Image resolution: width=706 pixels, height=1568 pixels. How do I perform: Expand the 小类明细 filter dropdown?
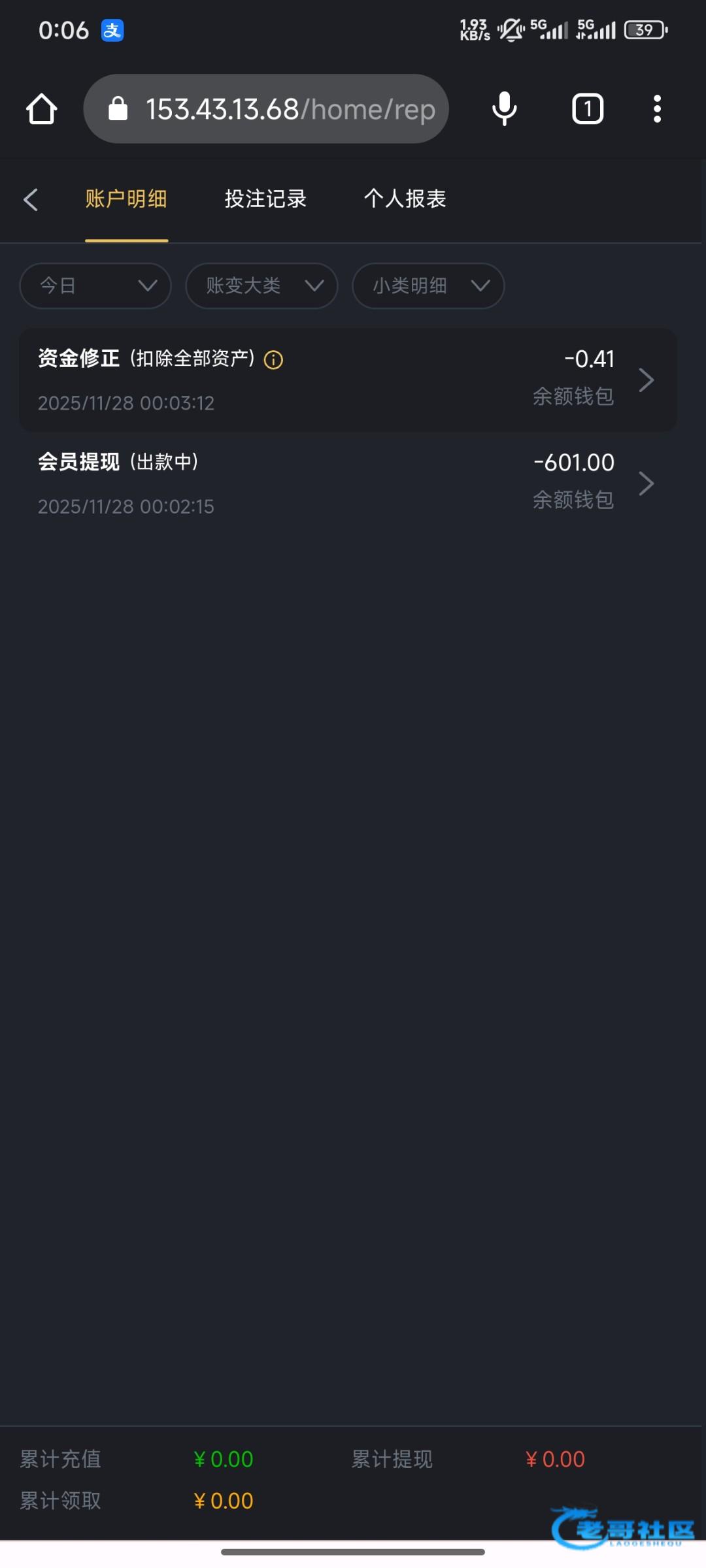coord(428,286)
